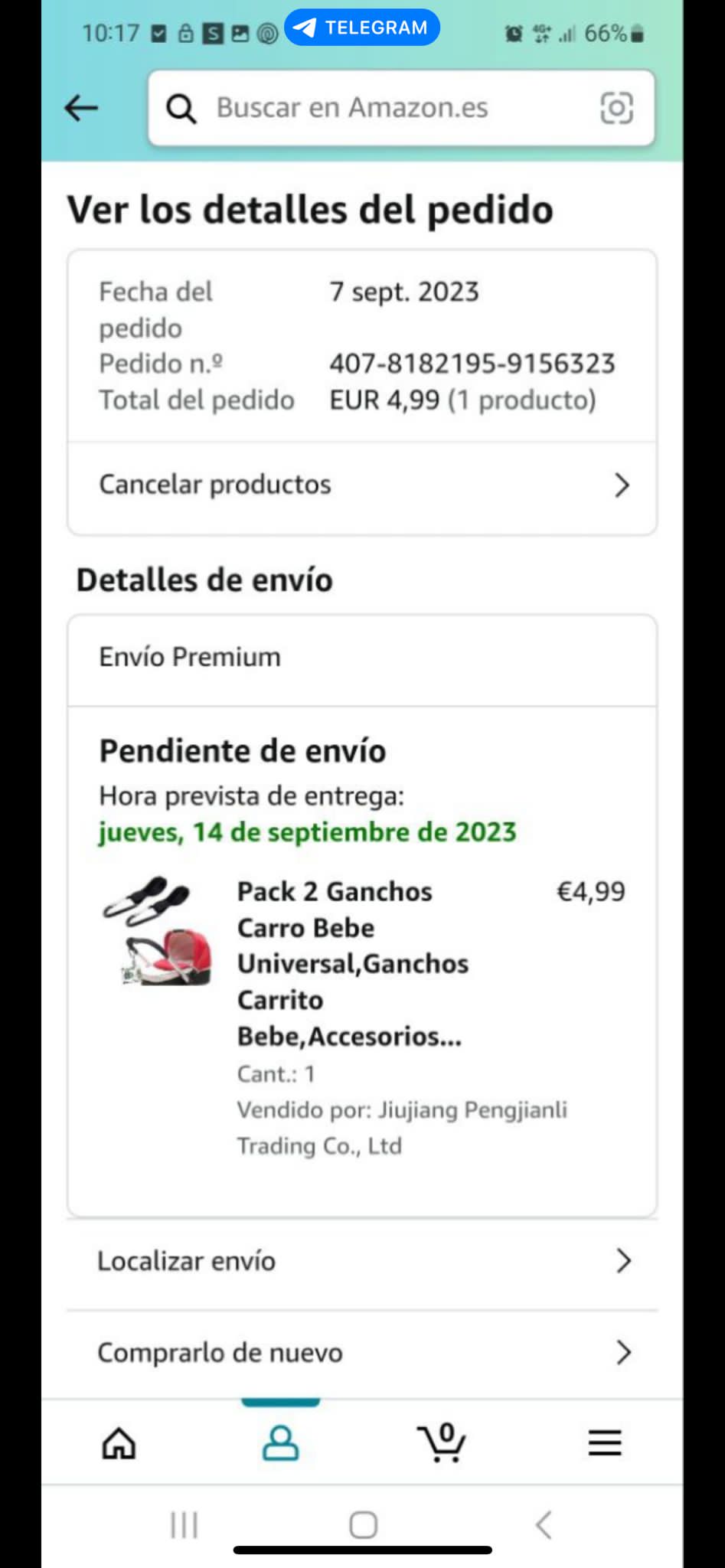The height and width of the screenshot is (1568, 725).
Task: Switch to the Home tab
Action: (119, 1444)
